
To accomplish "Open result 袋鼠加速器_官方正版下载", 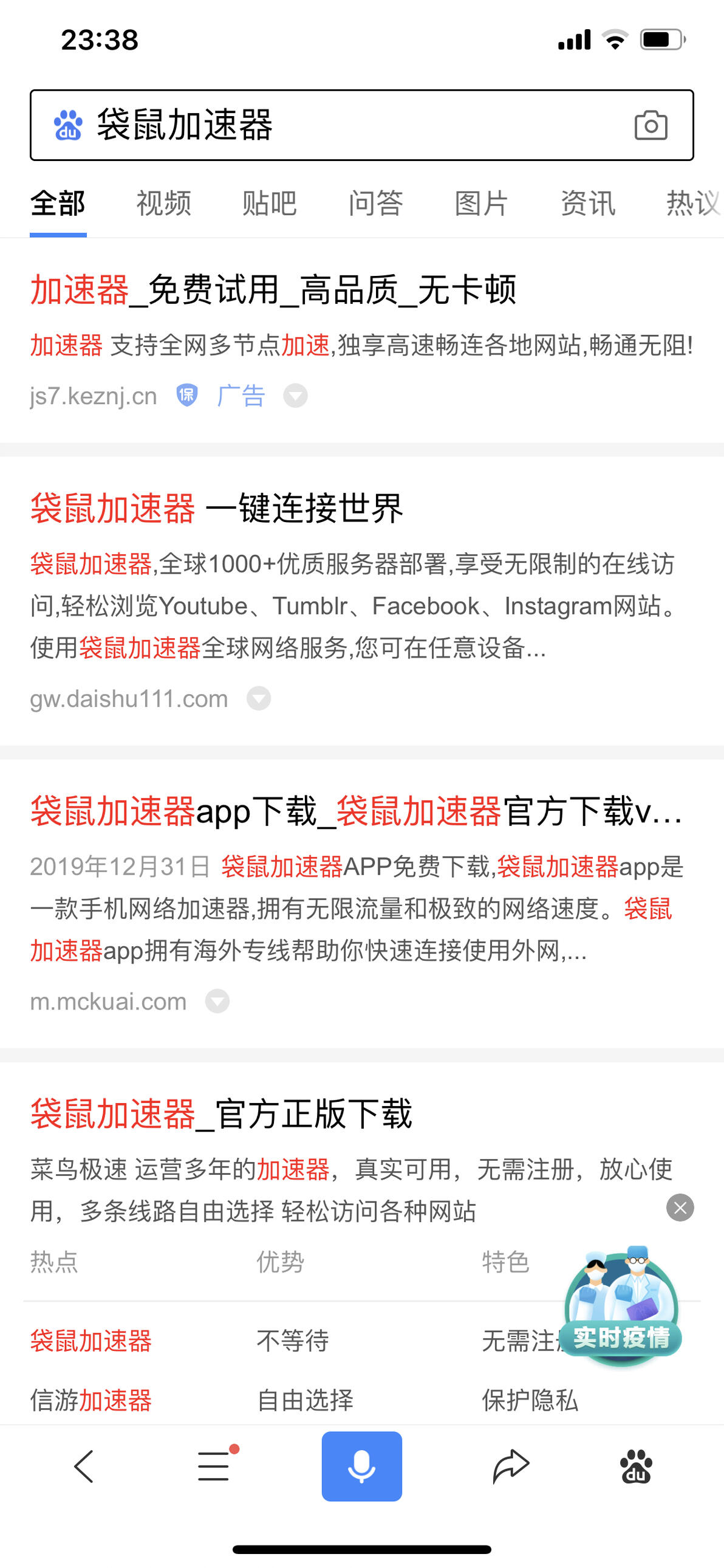I will (x=222, y=1114).
